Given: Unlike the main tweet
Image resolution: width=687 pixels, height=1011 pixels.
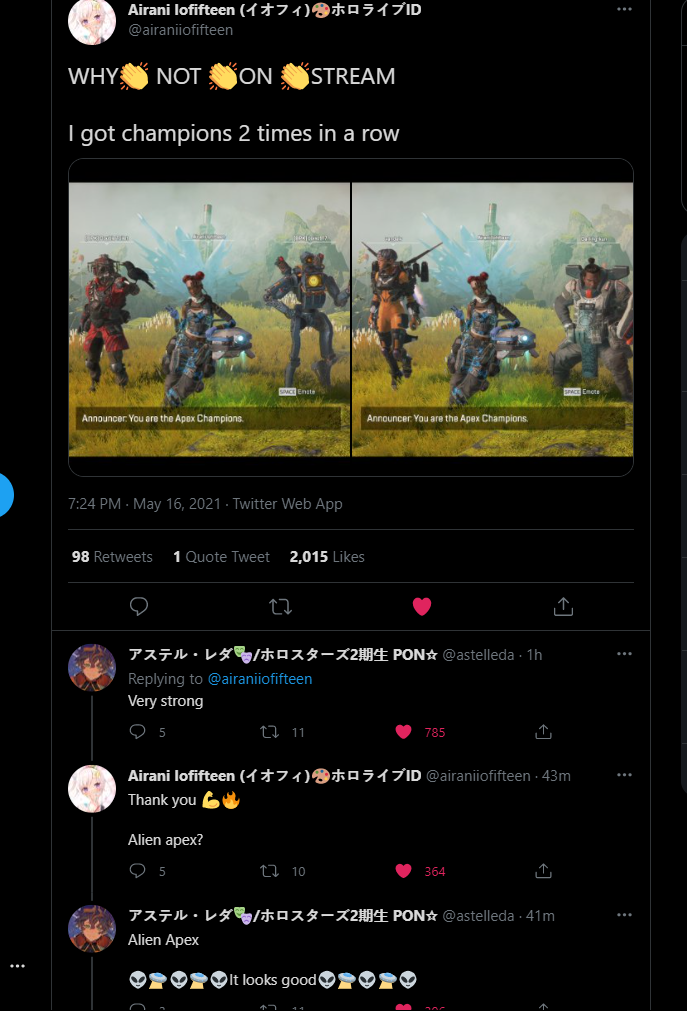Looking at the screenshot, I should pos(422,606).
